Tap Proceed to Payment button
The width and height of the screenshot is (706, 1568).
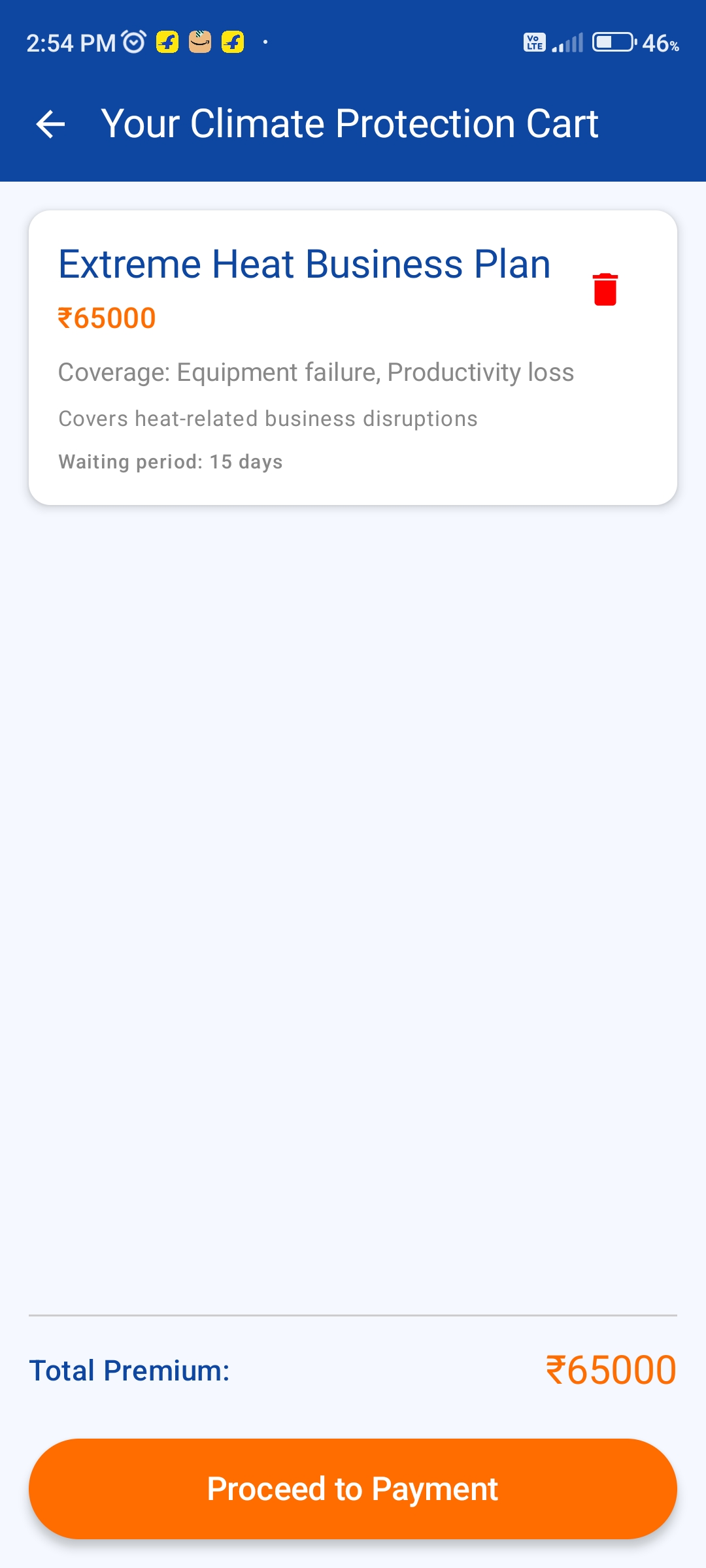(353, 1489)
